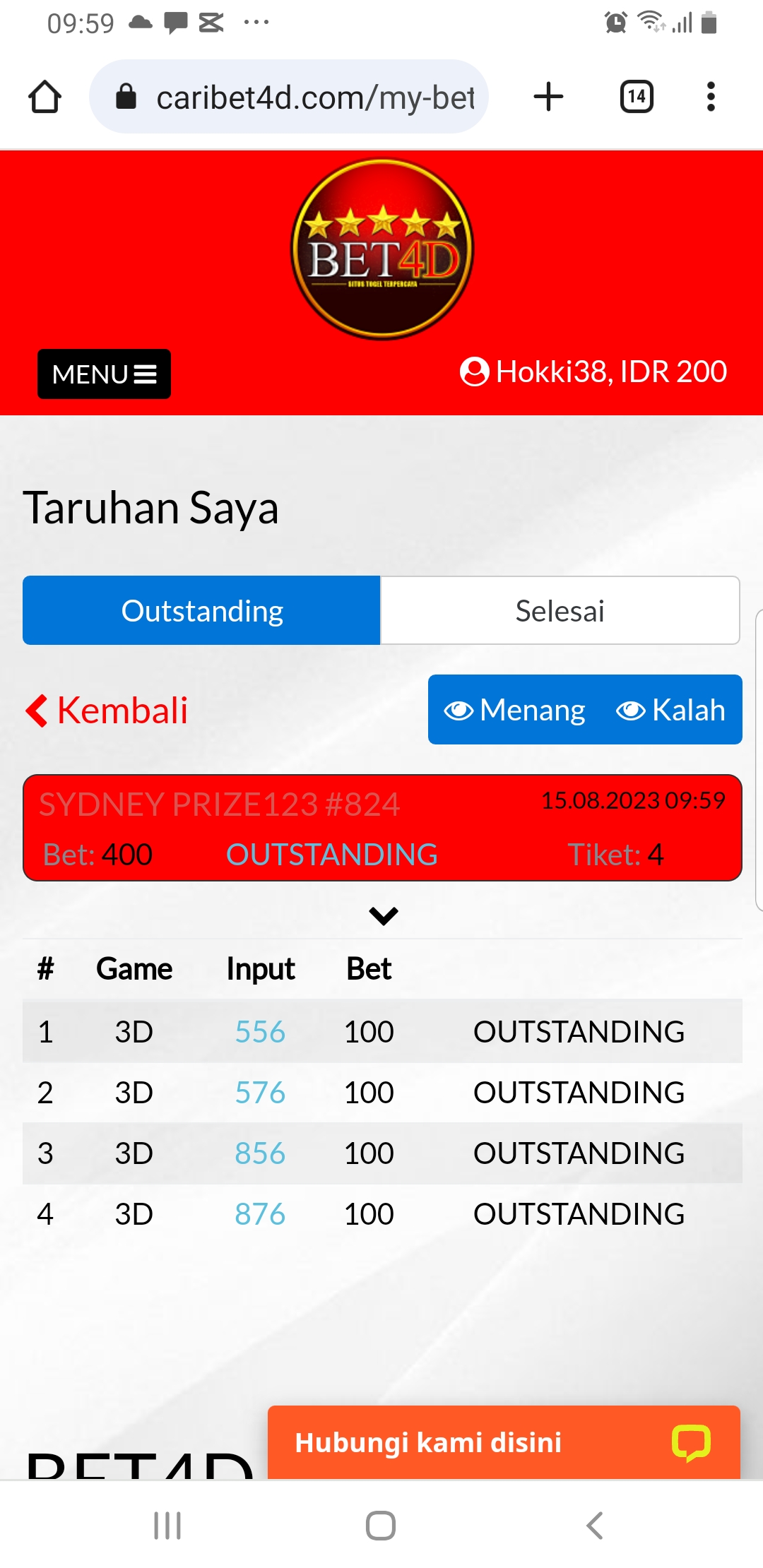
Task: Open the Hubungi kami disini chat
Action: point(503,1442)
